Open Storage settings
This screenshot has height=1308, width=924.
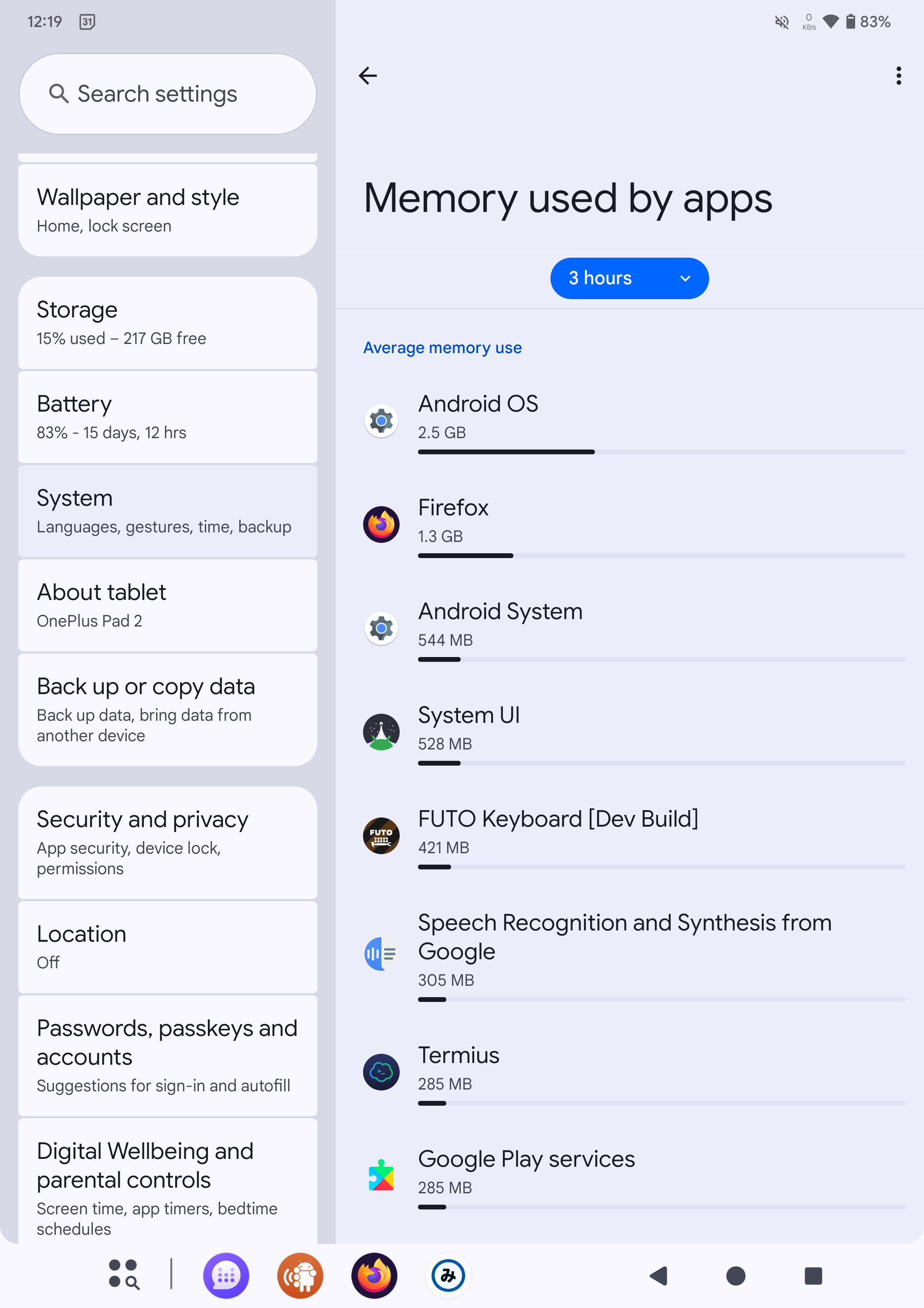click(x=167, y=323)
